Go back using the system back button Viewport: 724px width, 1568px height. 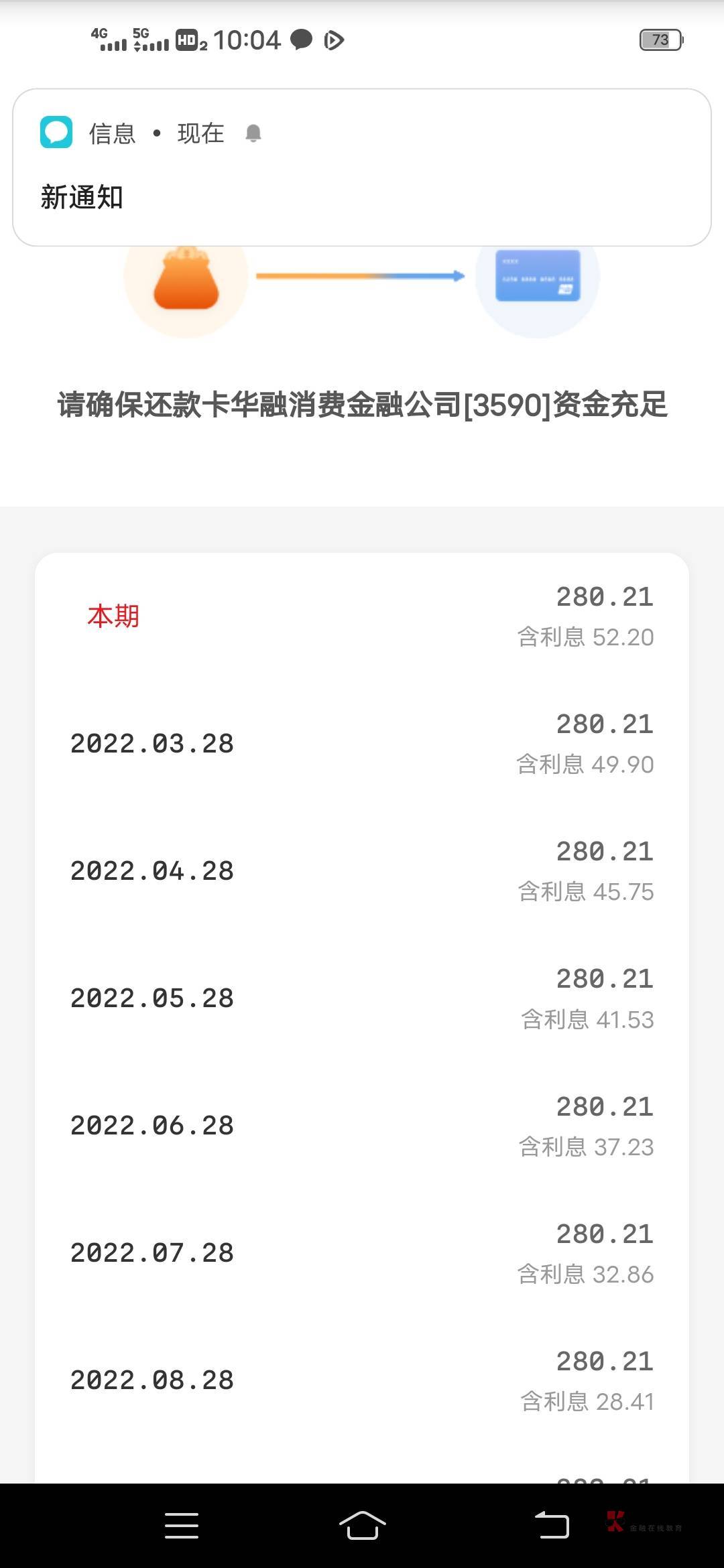click(x=551, y=1525)
